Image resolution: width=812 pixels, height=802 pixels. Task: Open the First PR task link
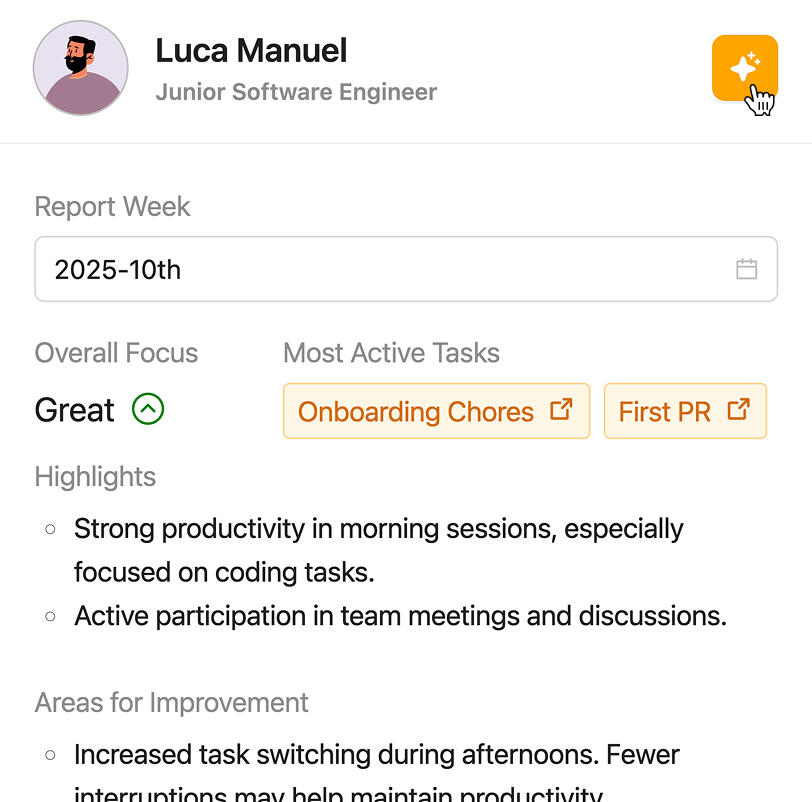[x=685, y=411]
